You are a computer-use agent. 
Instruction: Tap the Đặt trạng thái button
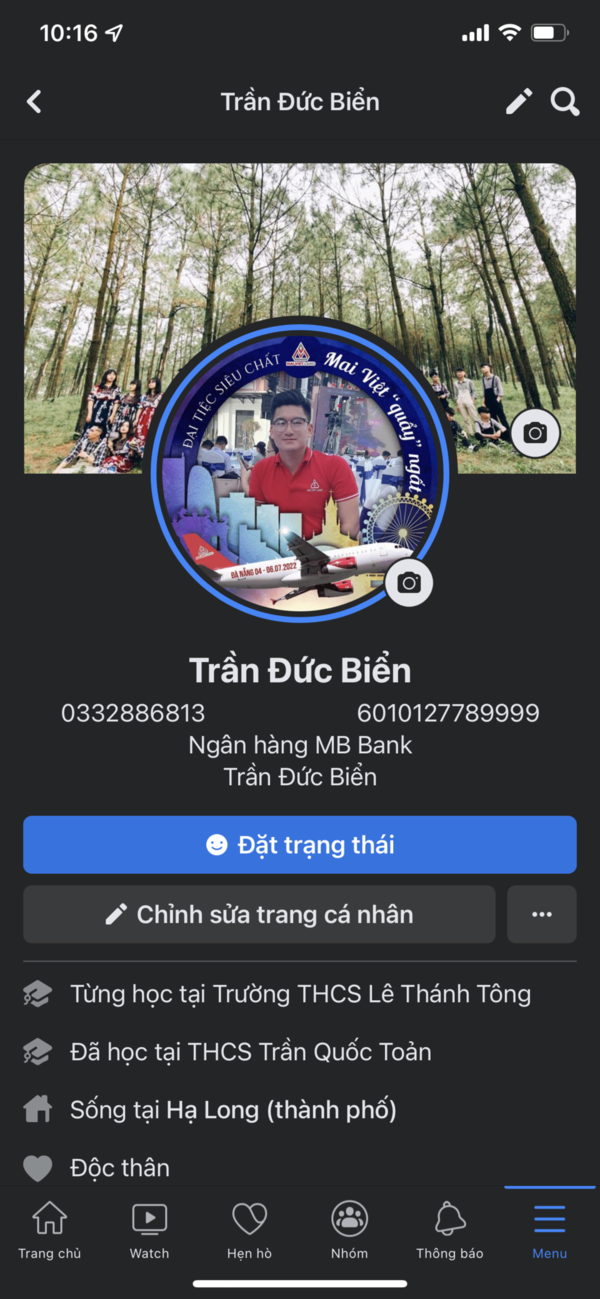[x=300, y=845]
